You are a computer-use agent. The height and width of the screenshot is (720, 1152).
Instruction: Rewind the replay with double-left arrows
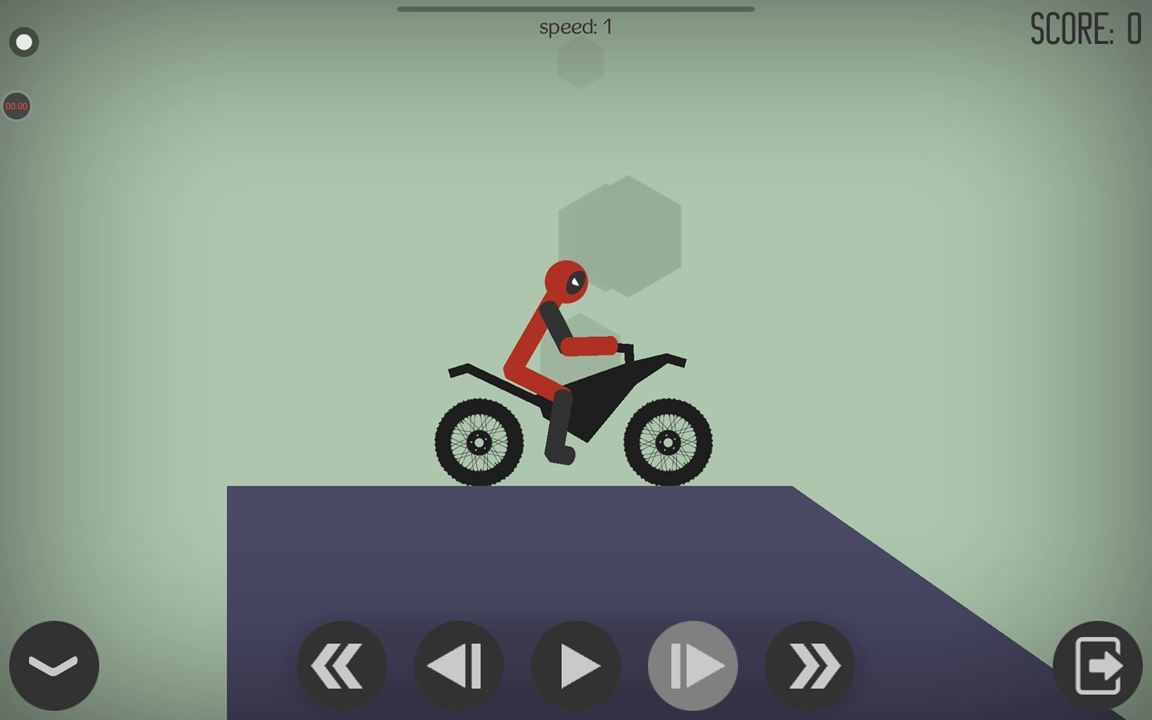342,666
